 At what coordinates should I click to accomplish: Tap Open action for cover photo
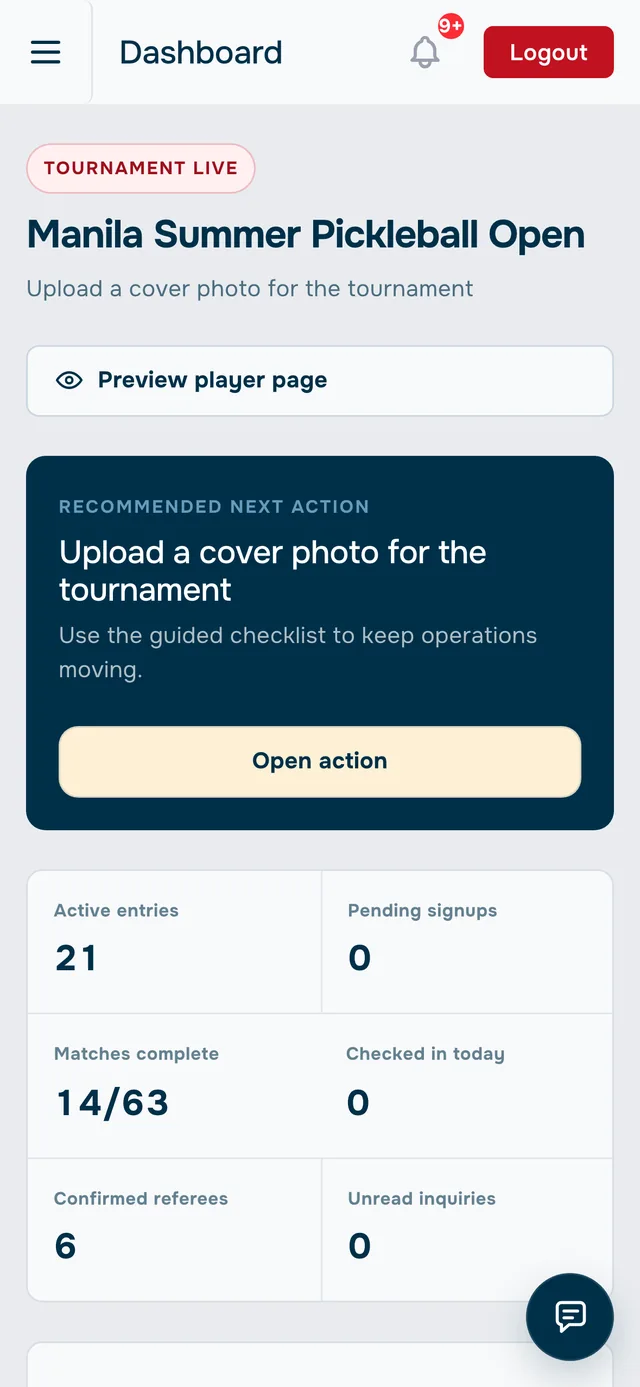pos(320,762)
